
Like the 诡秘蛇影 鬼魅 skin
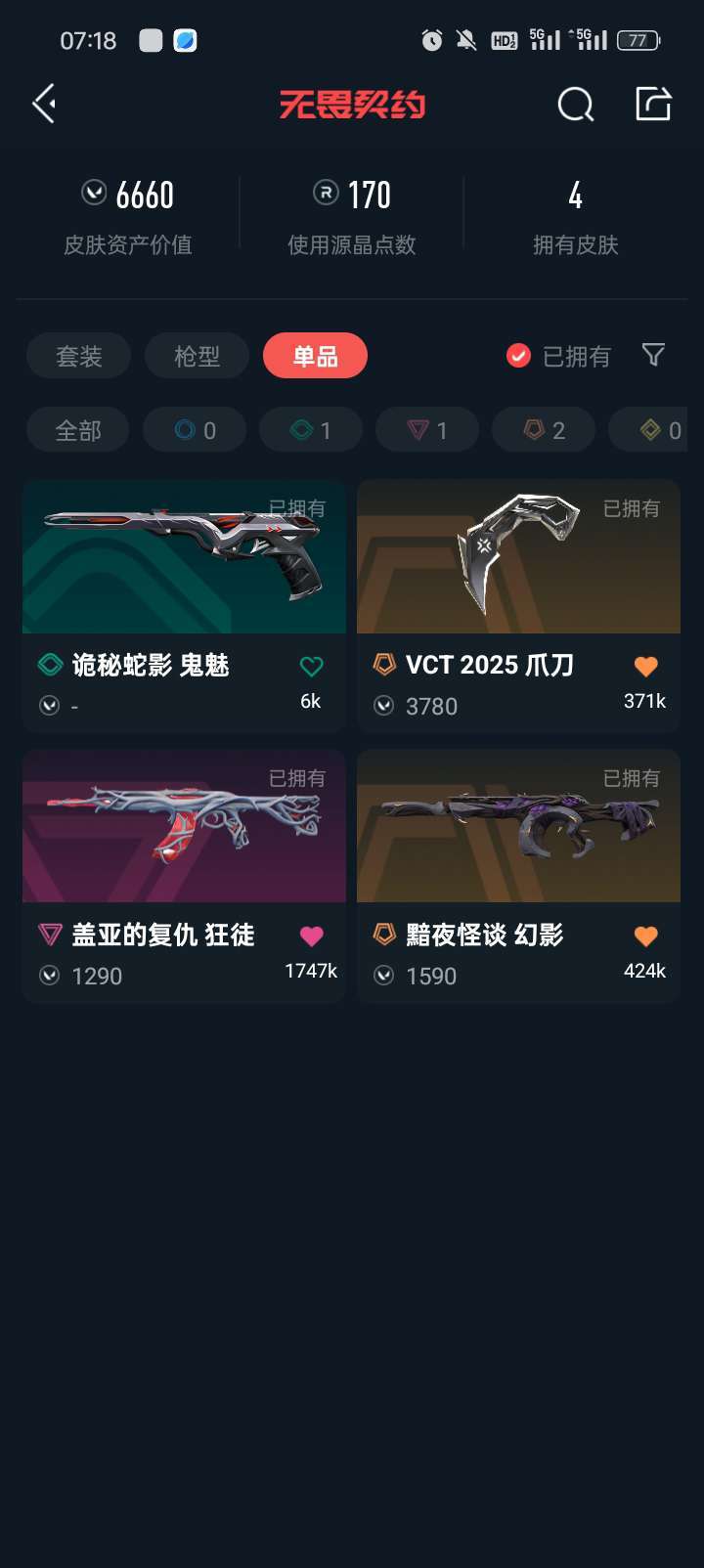click(311, 667)
